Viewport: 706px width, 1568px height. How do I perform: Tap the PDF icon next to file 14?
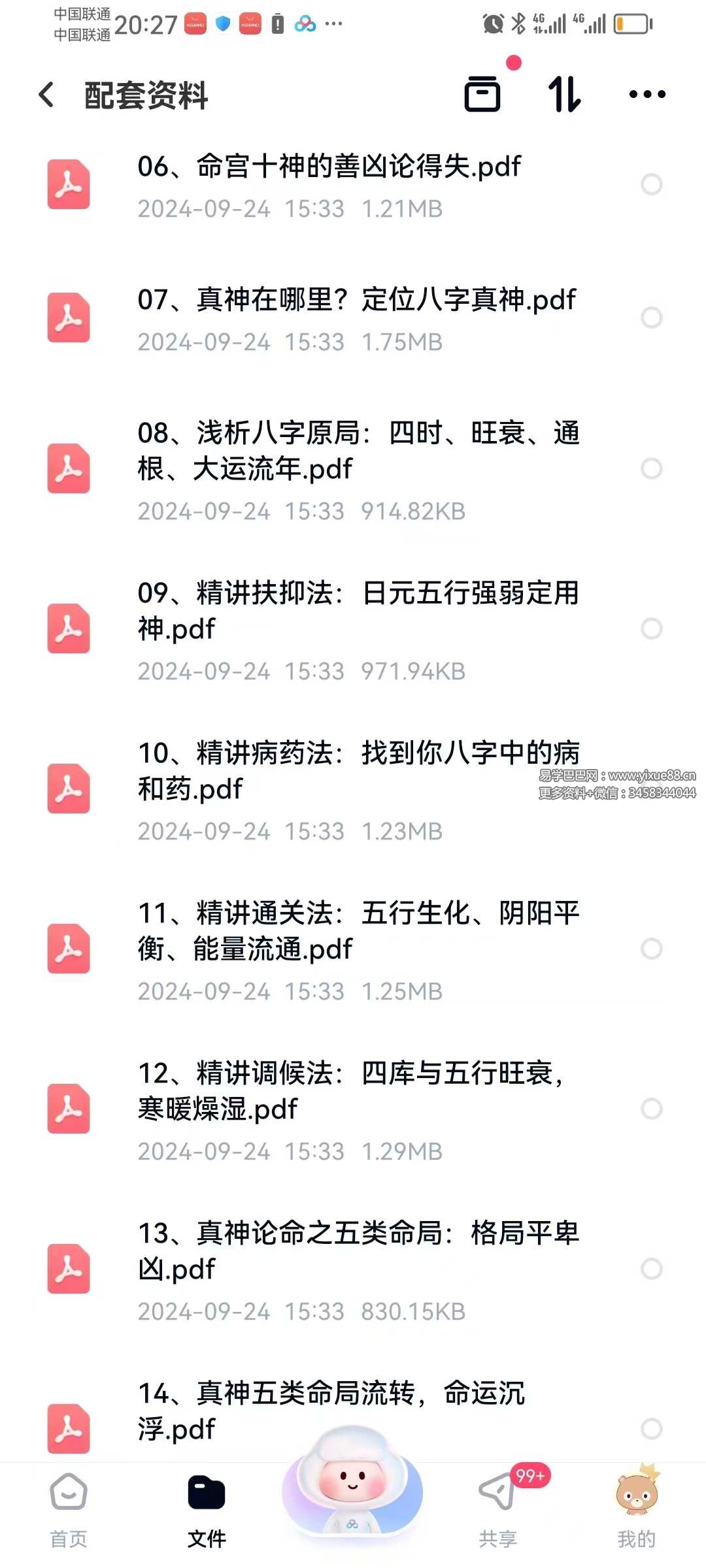point(68,1426)
